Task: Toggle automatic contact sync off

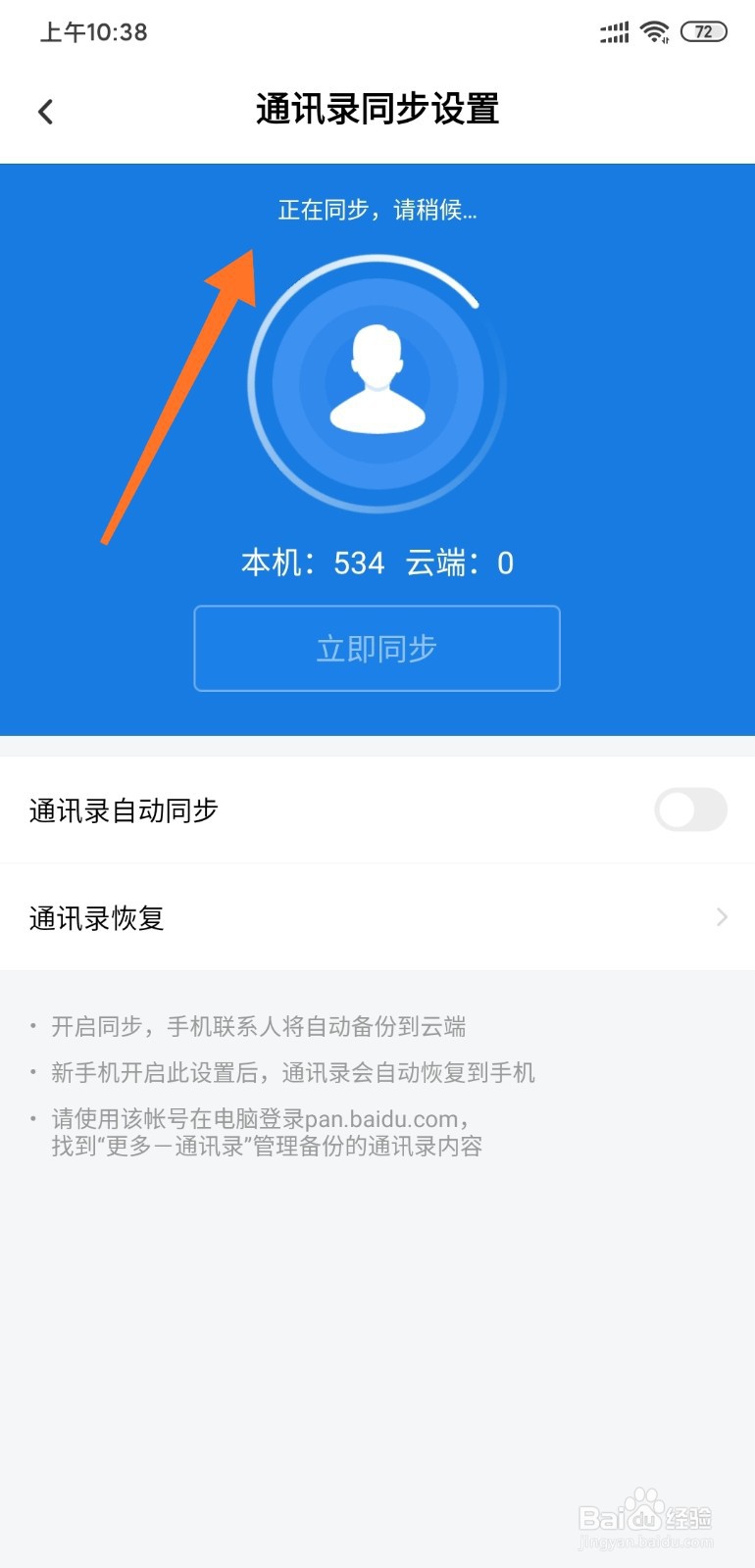Action: pos(690,810)
